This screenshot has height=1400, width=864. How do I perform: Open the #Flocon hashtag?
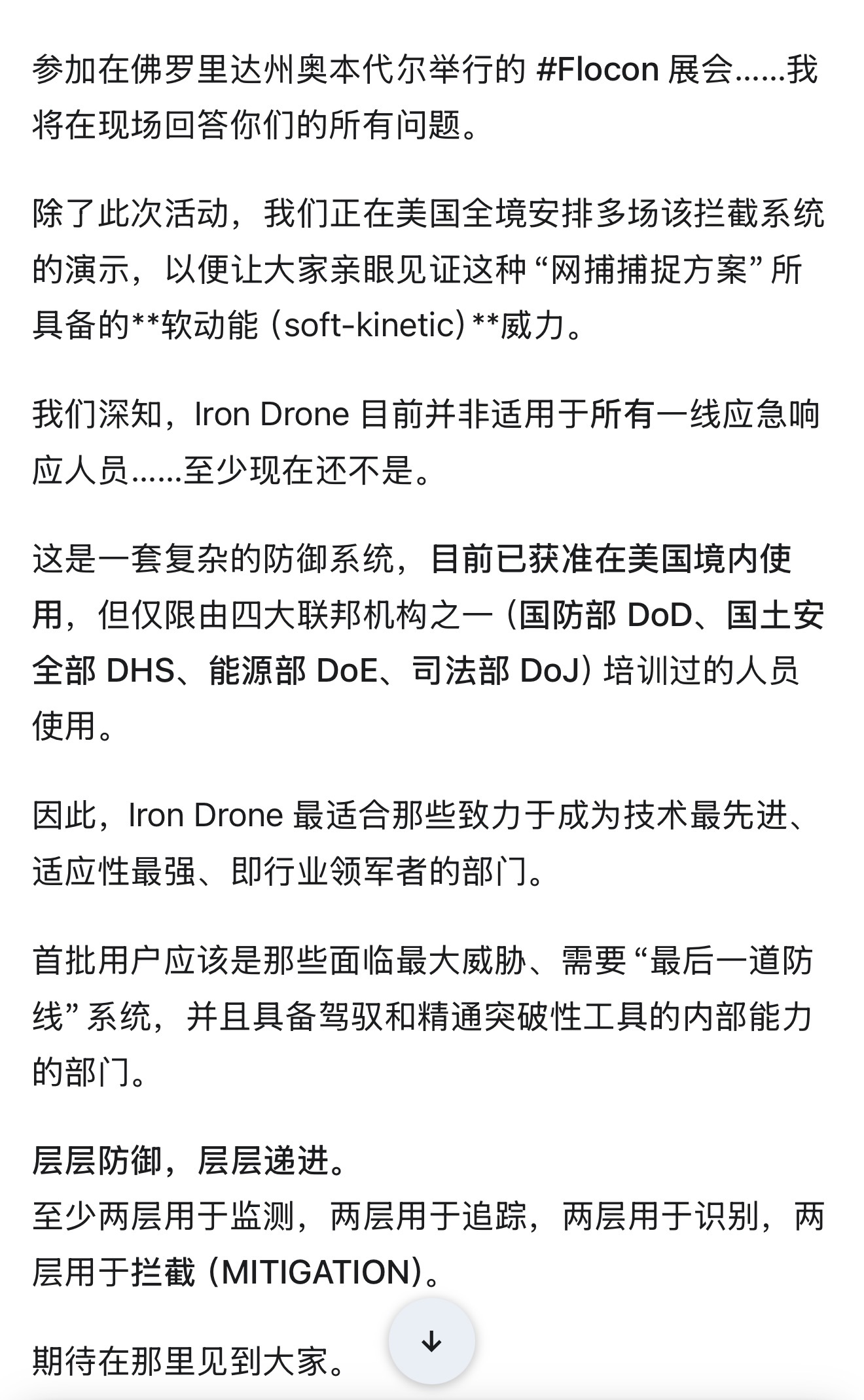click(597, 69)
